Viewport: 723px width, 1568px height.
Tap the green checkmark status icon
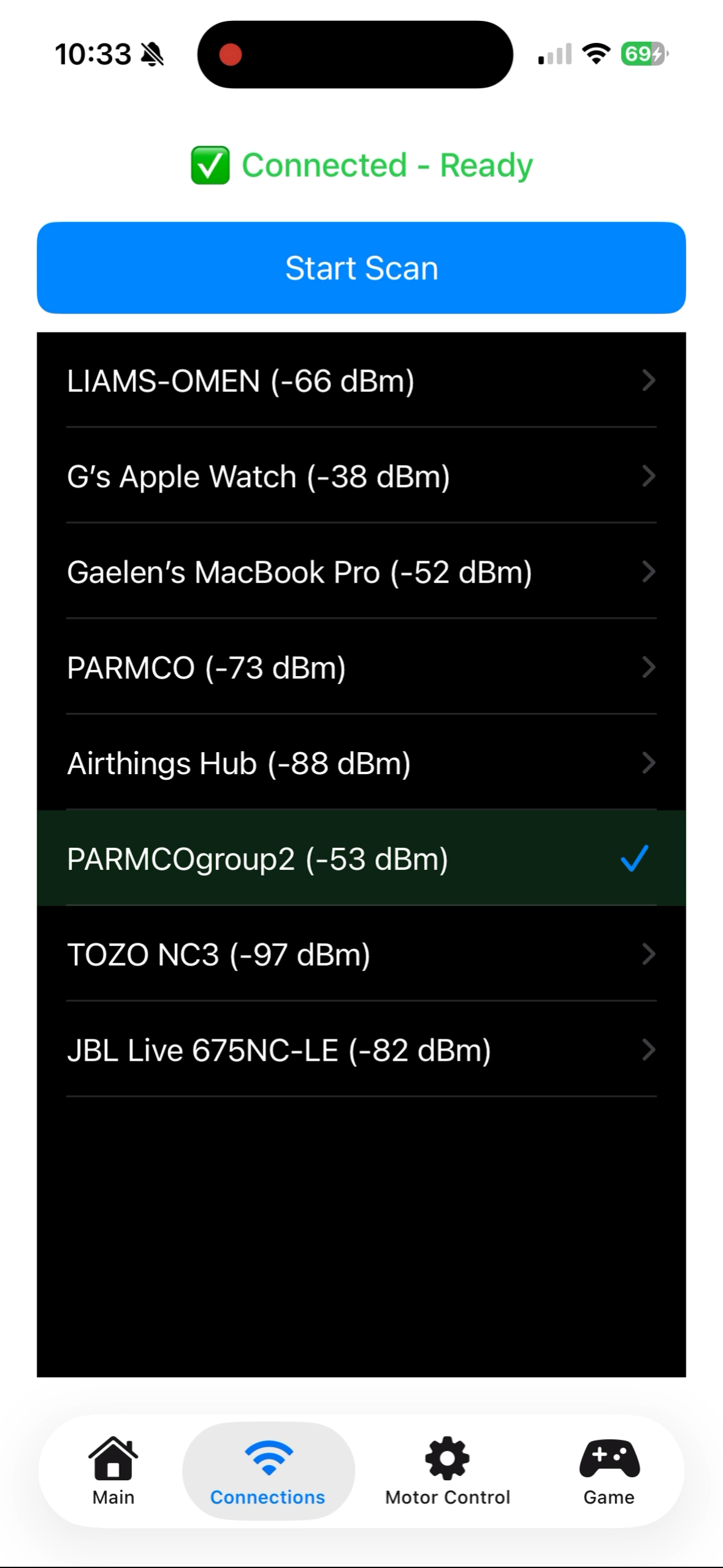[209, 164]
